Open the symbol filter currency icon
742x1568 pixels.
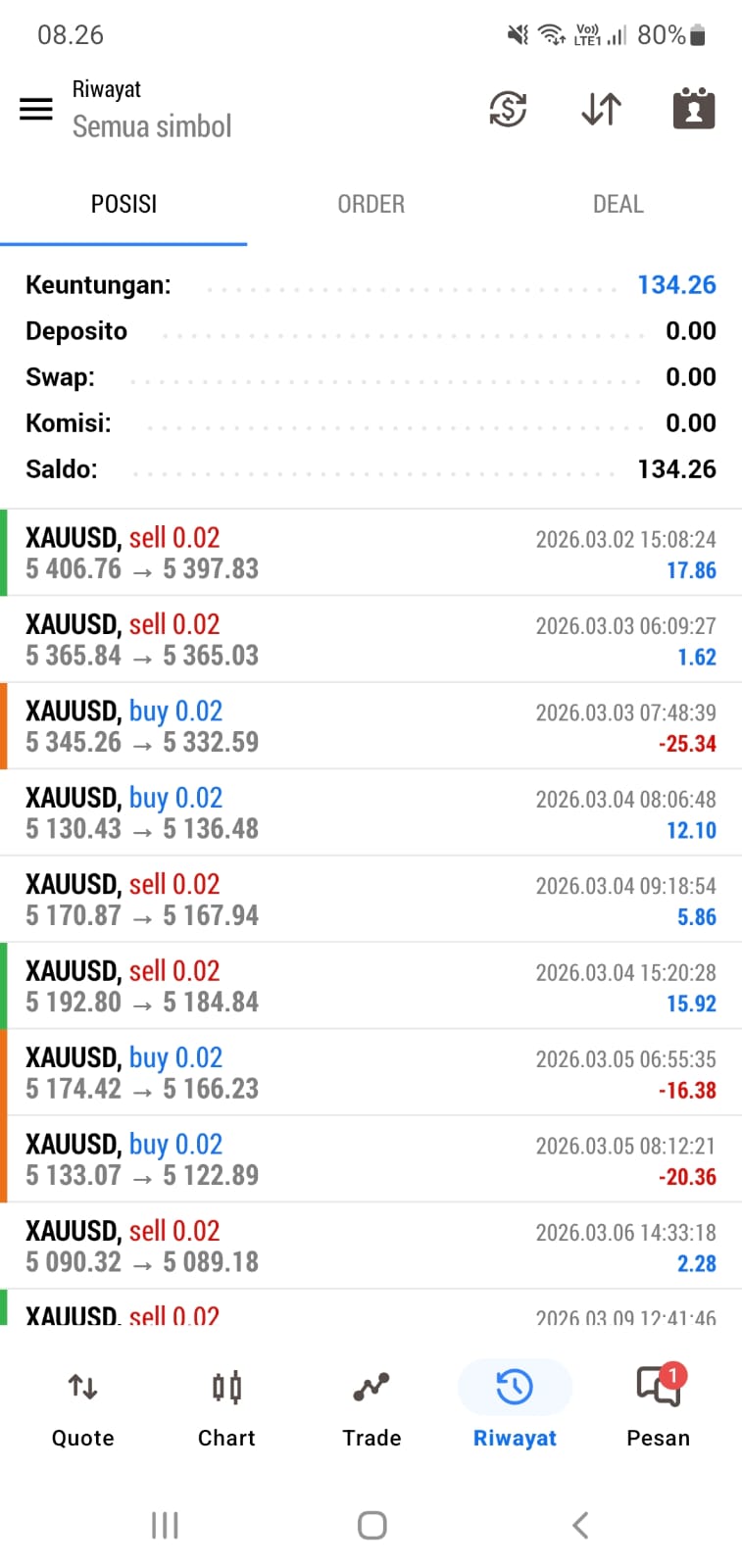[x=508, y=109]
